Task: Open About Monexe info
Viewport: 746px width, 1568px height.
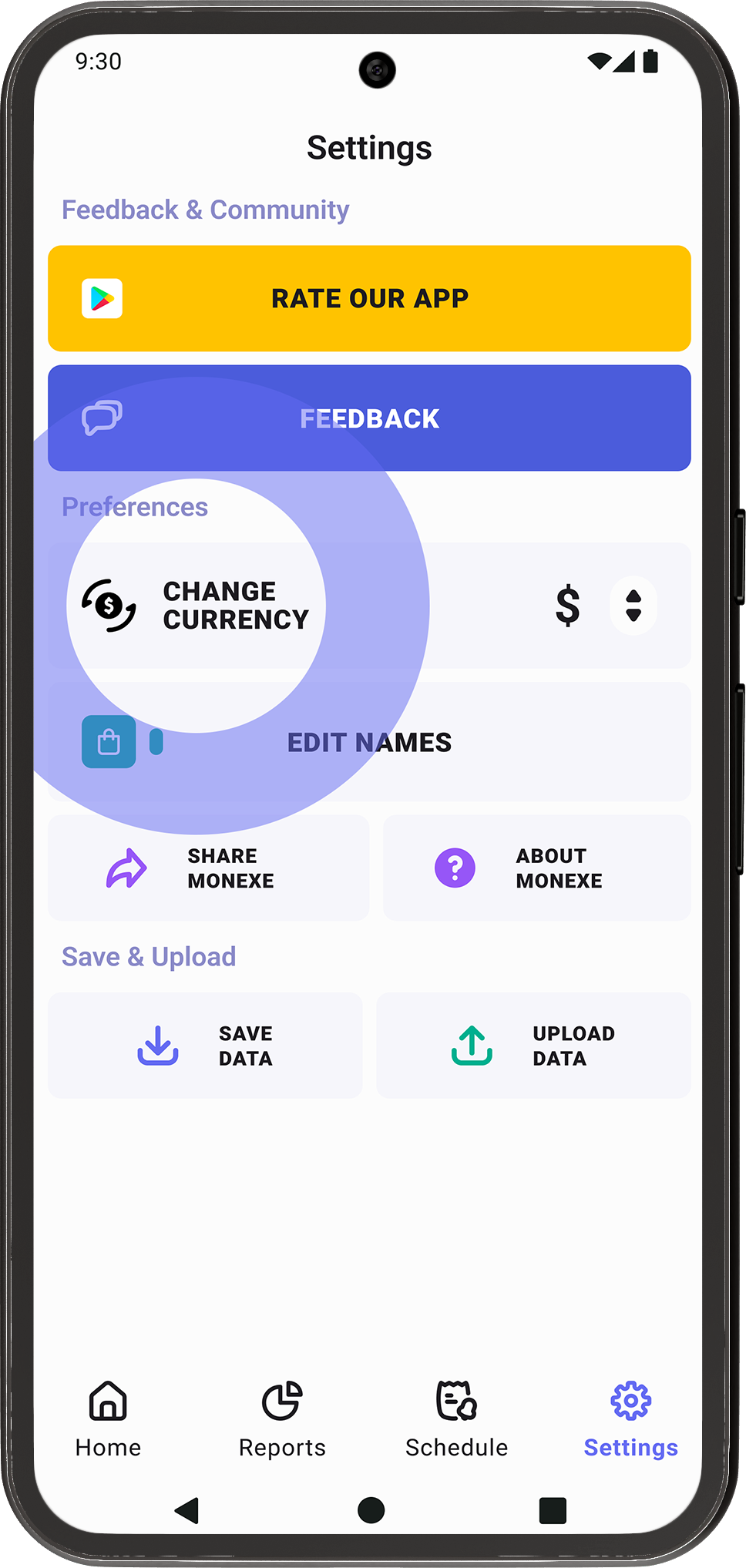Action: (x=536, y=868)
